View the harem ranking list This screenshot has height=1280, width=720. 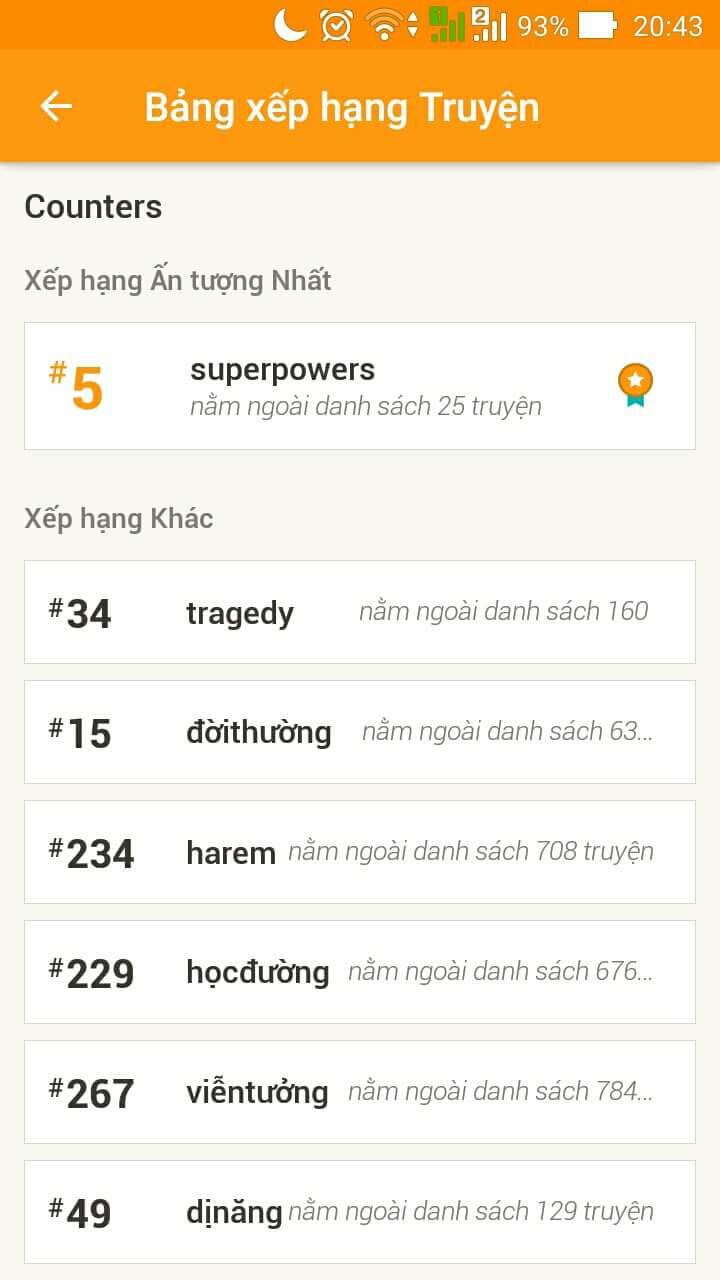[360, 852]
